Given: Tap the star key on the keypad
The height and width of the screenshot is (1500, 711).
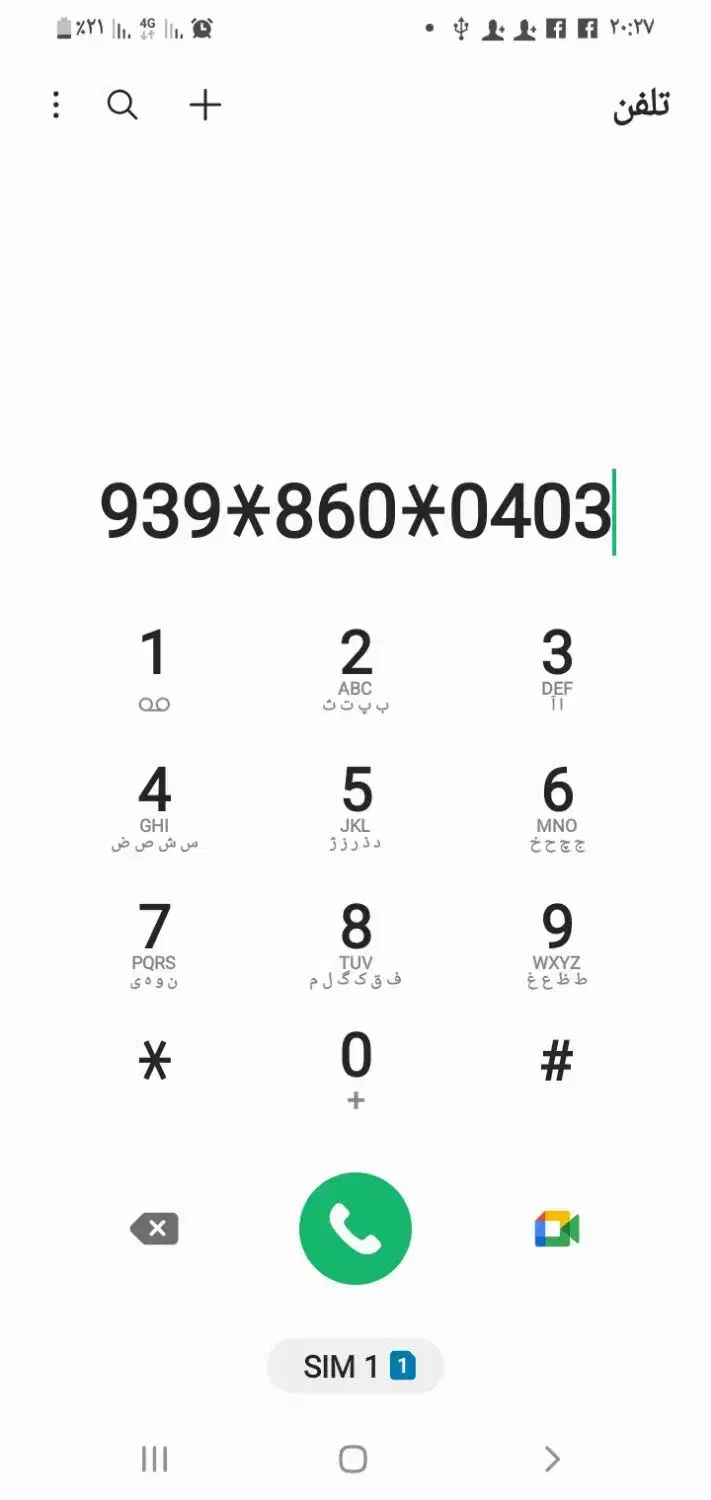Looking at the screenshot, I should pyautogui.click(x=154, y=1061).
